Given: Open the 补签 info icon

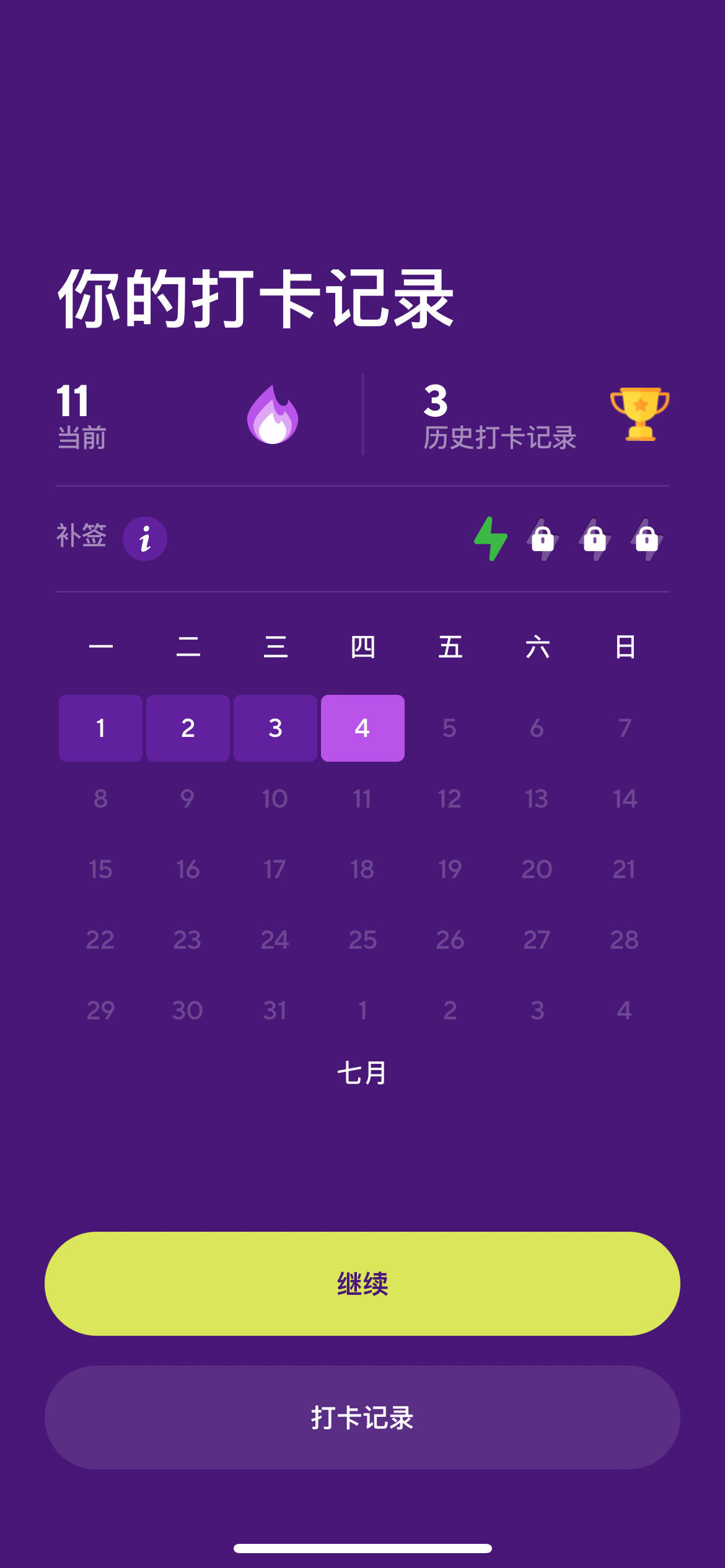Looking at the screenshot, I should (145, 539).
